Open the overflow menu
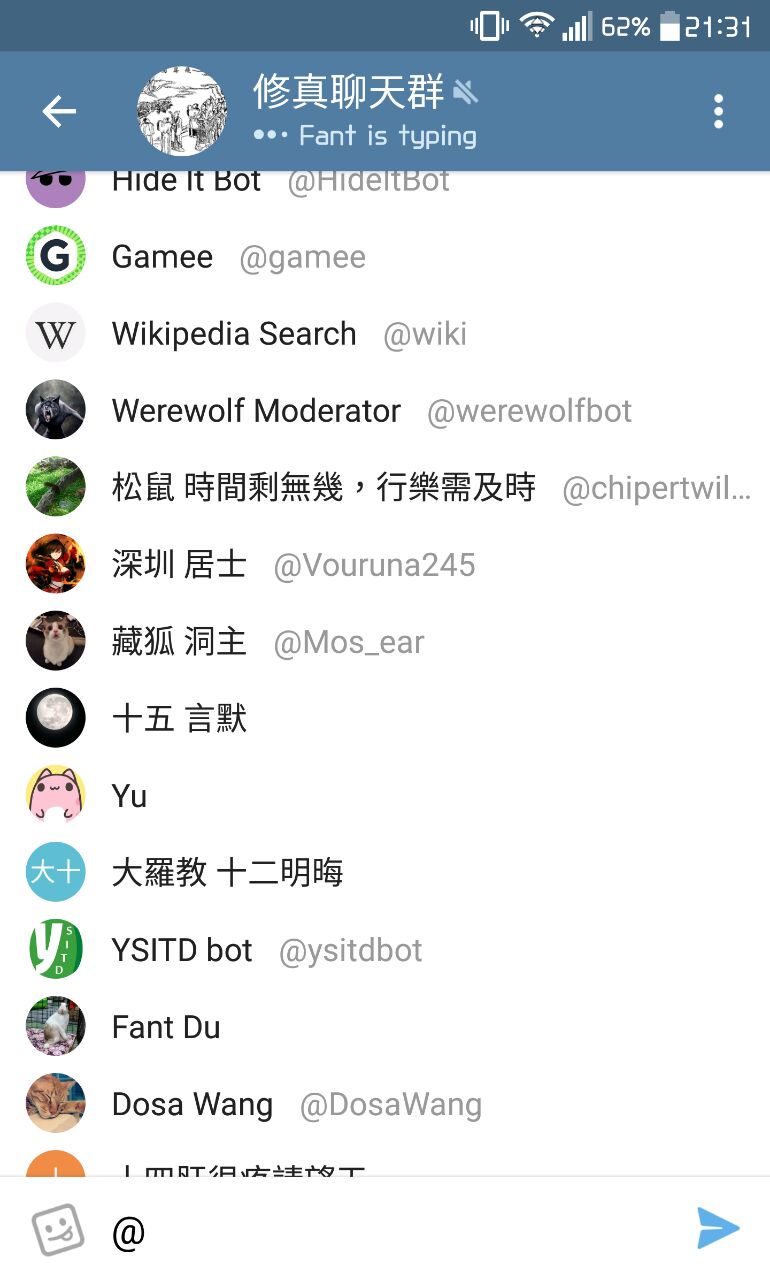 pos(718,112)
